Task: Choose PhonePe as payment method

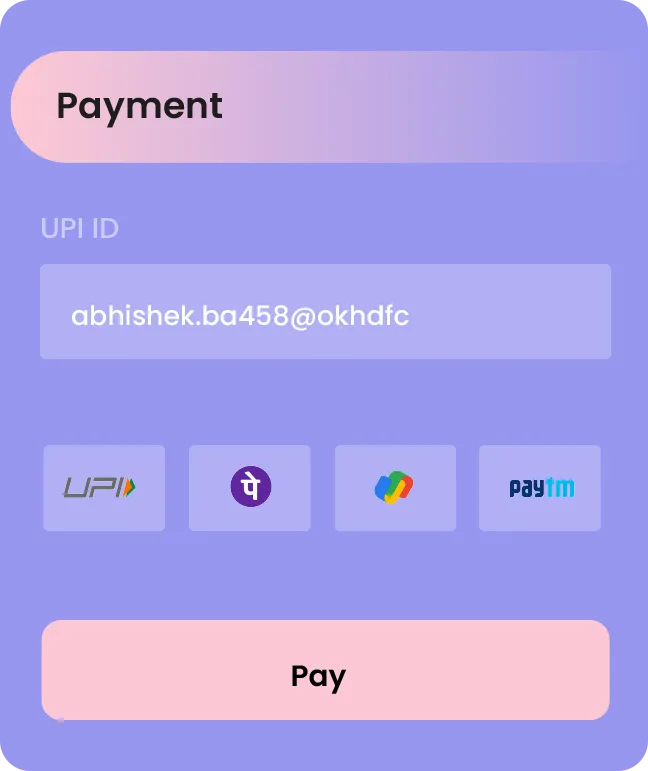Action: [250, 488]
